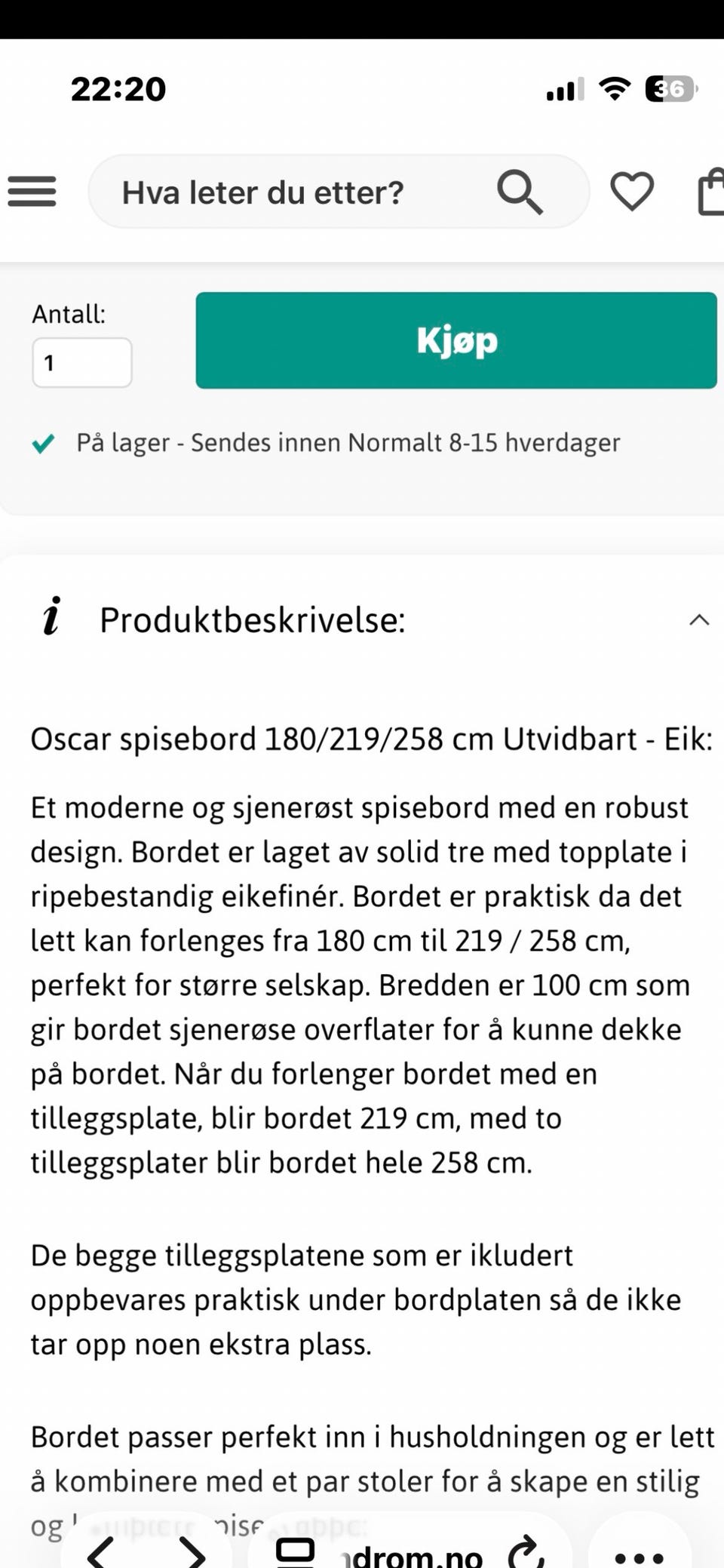Expand the quantity Antall field options
The image size is (724, 1568).
coord(82,362)
